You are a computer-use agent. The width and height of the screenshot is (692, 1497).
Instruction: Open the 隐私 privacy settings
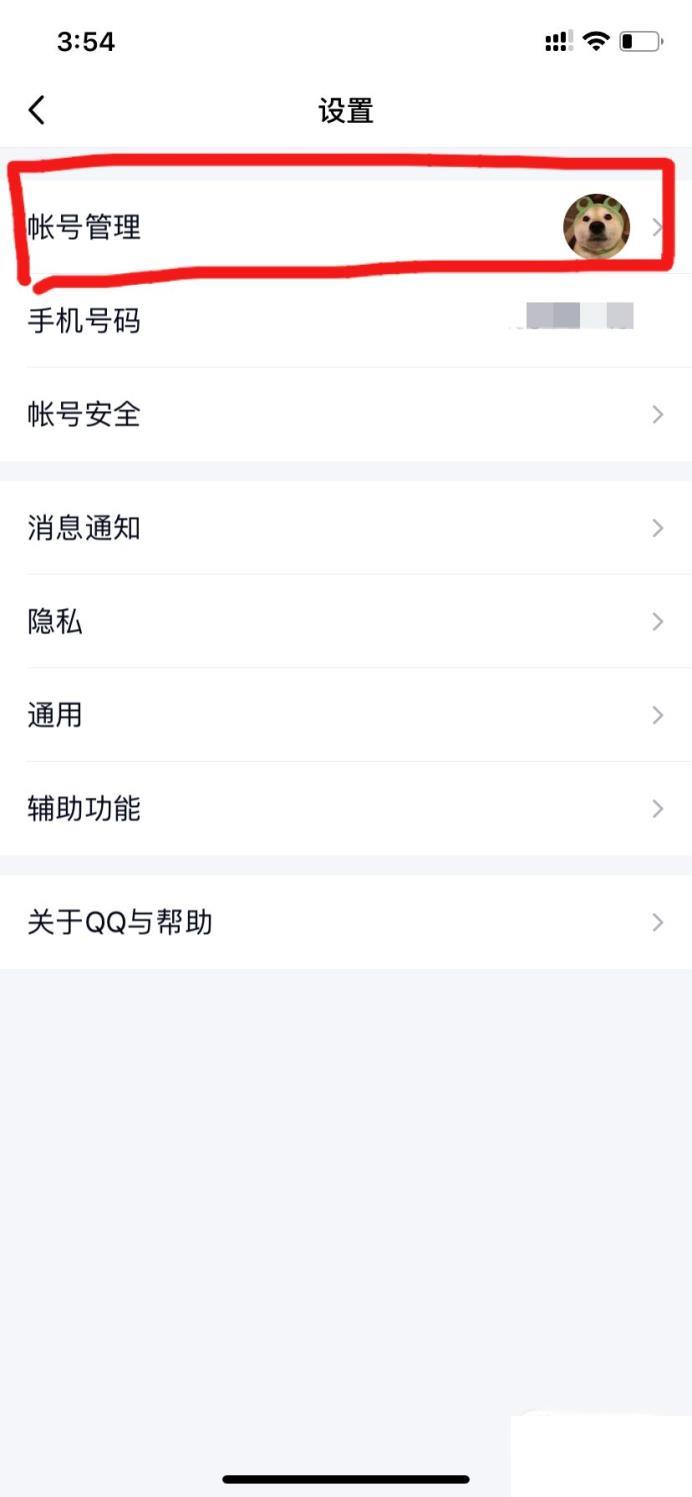[x=346, y=621]
